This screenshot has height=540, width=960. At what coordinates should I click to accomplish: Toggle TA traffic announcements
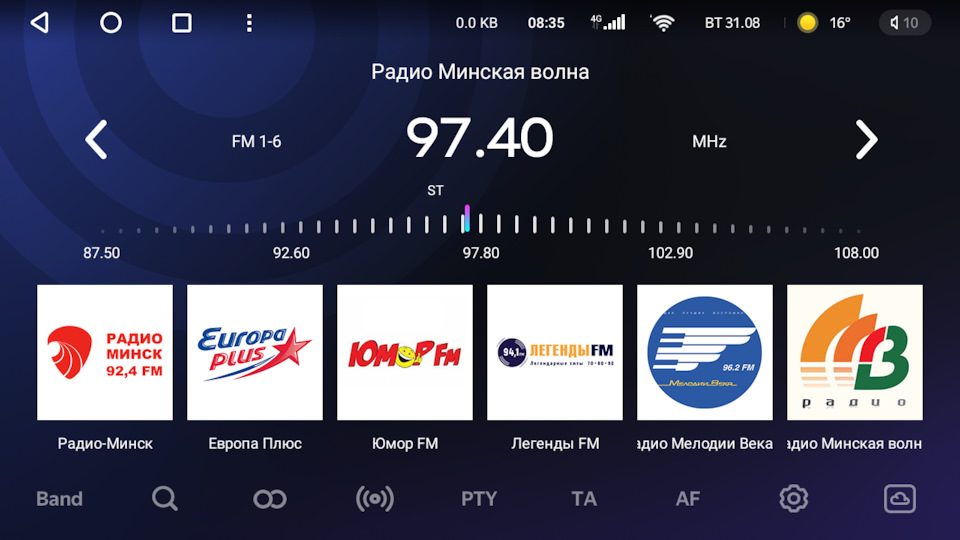pos(584,499)
